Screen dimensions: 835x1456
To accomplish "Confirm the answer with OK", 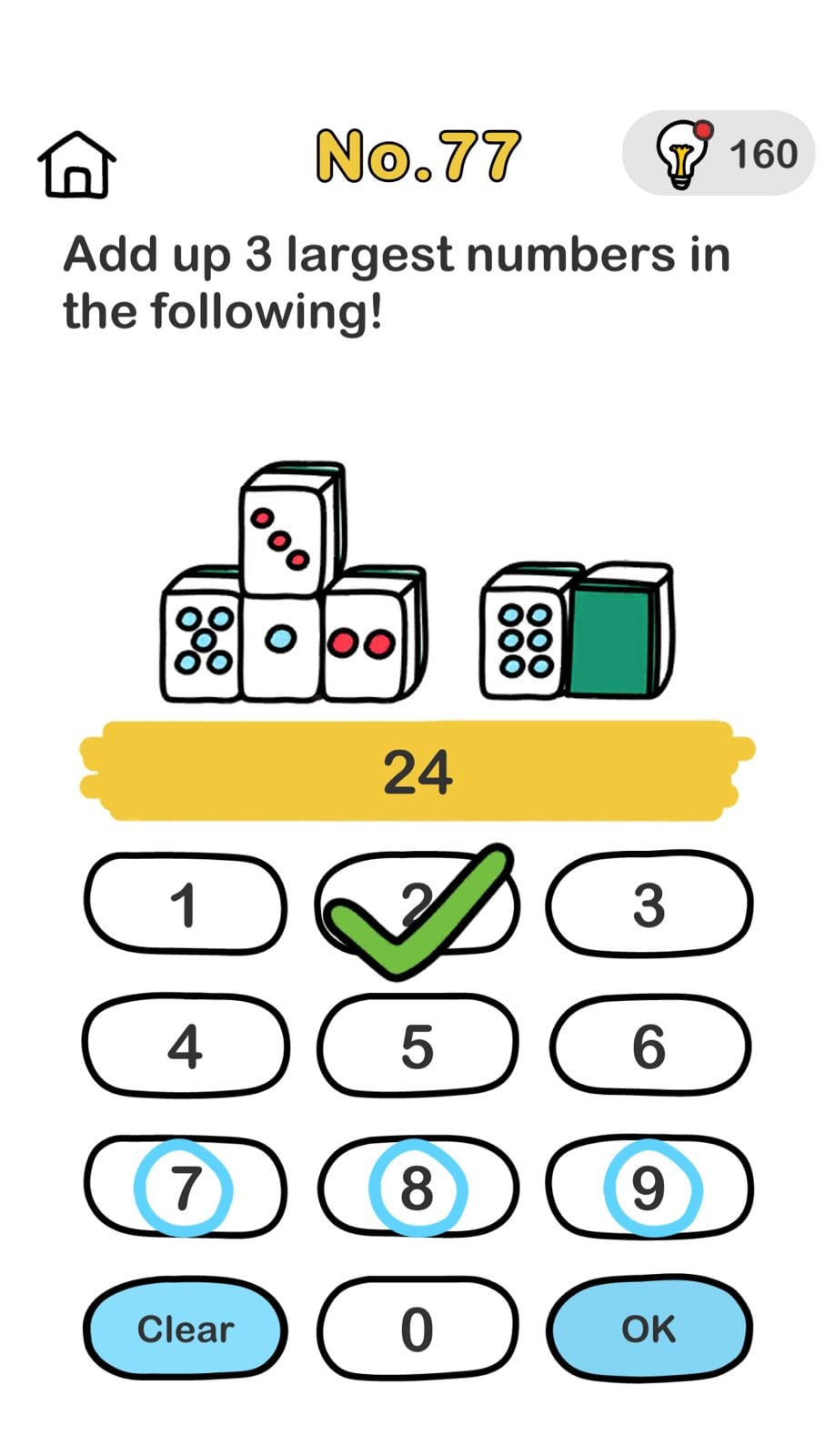I will pos(649,1329).
